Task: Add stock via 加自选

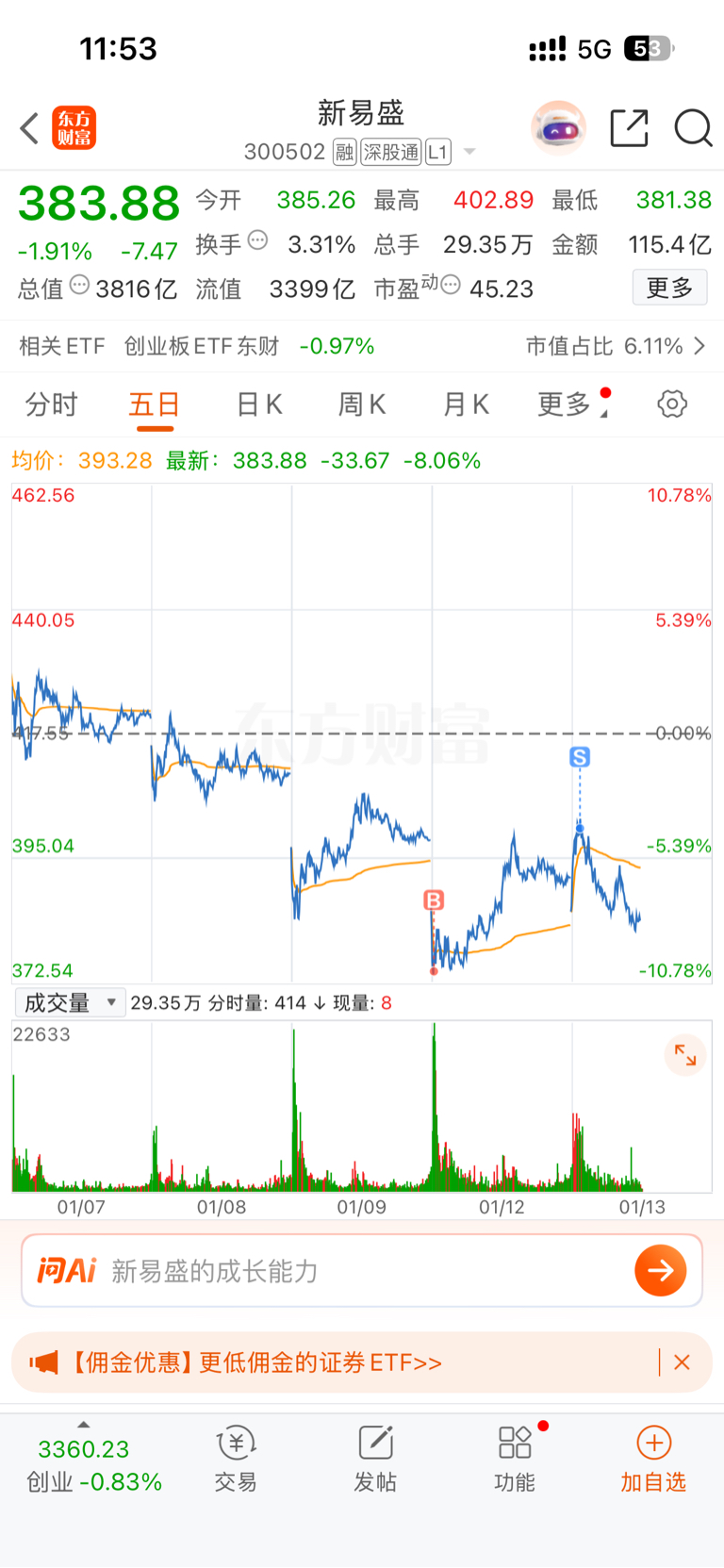Action: pos(653,1459)
